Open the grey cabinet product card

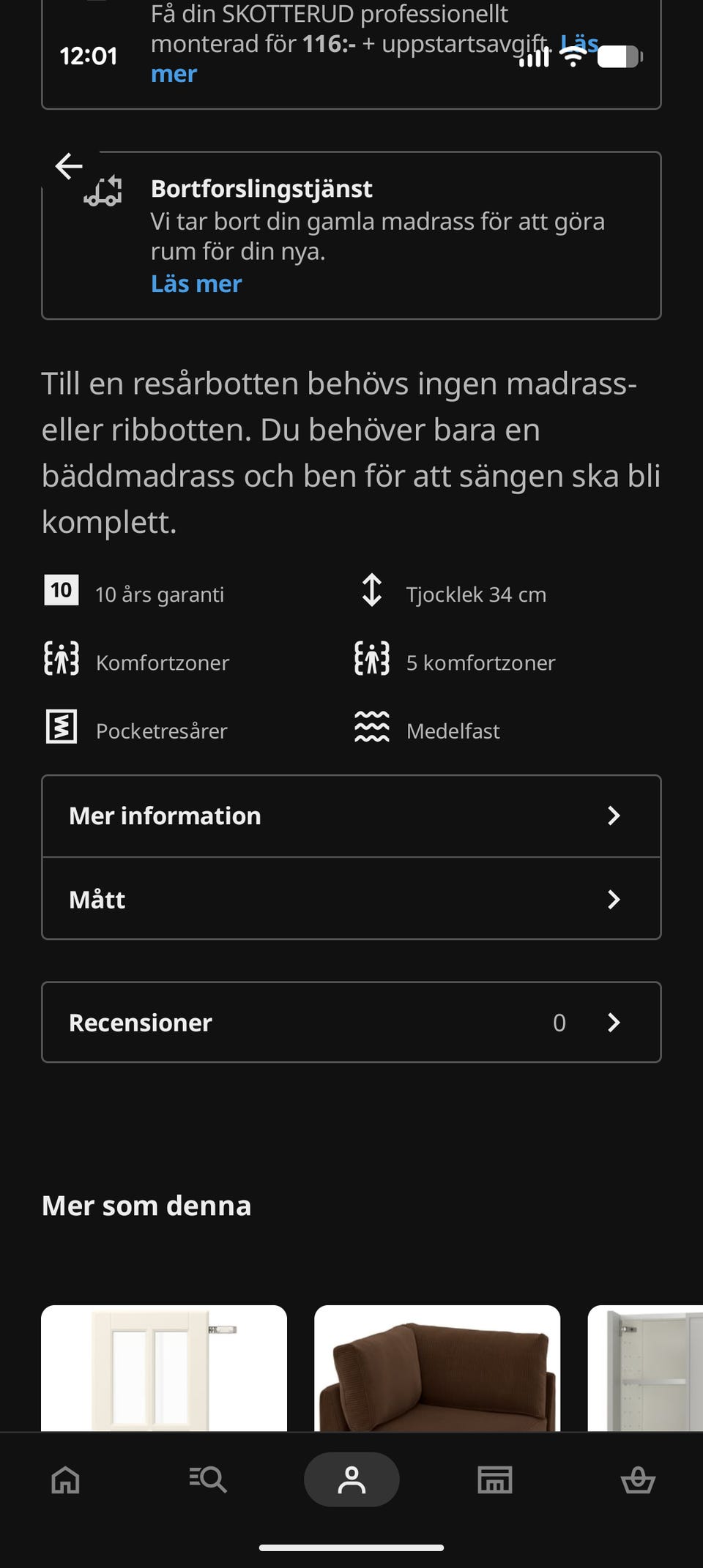(645, 1368)
